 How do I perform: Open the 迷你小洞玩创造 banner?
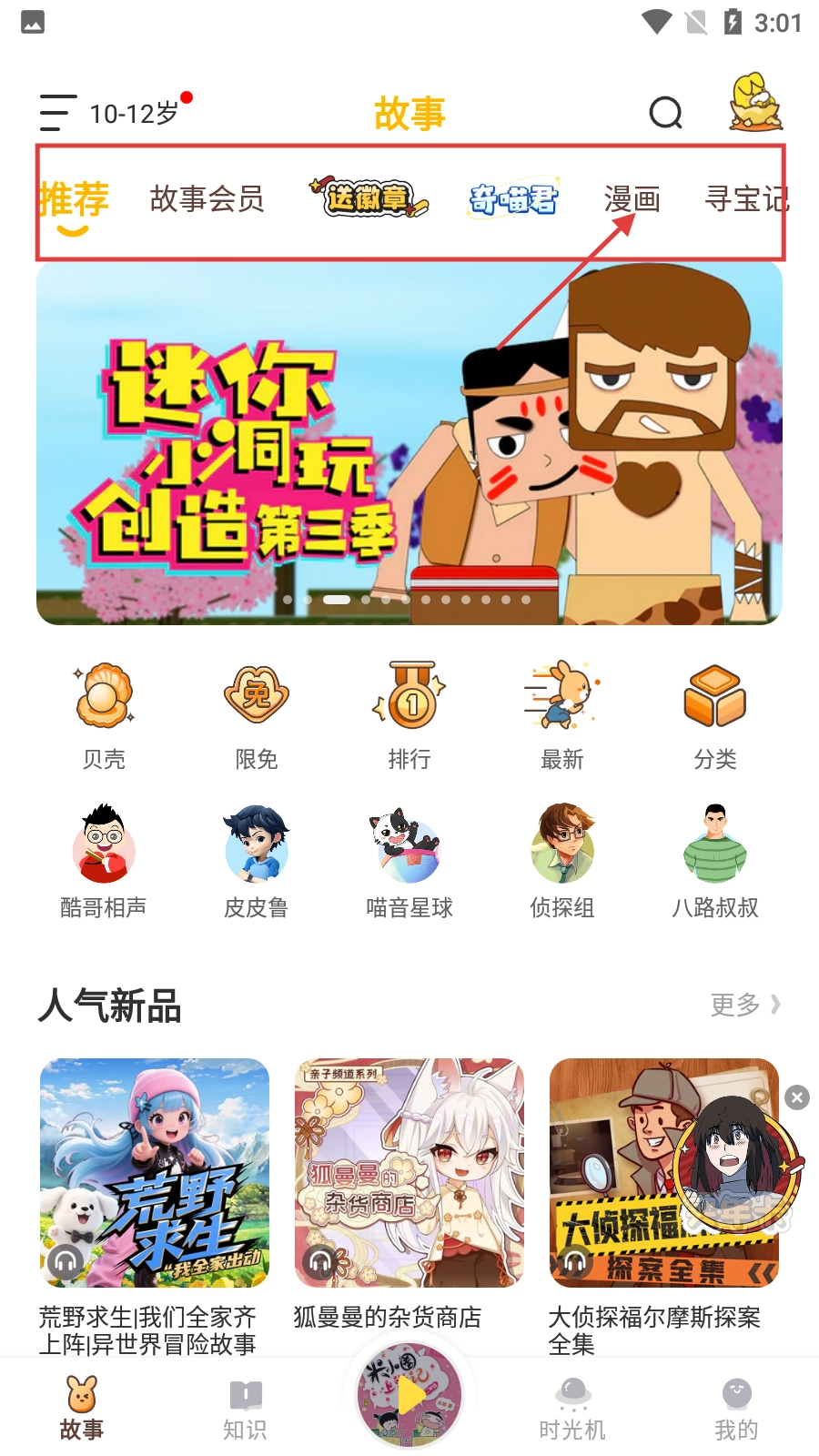409,442
